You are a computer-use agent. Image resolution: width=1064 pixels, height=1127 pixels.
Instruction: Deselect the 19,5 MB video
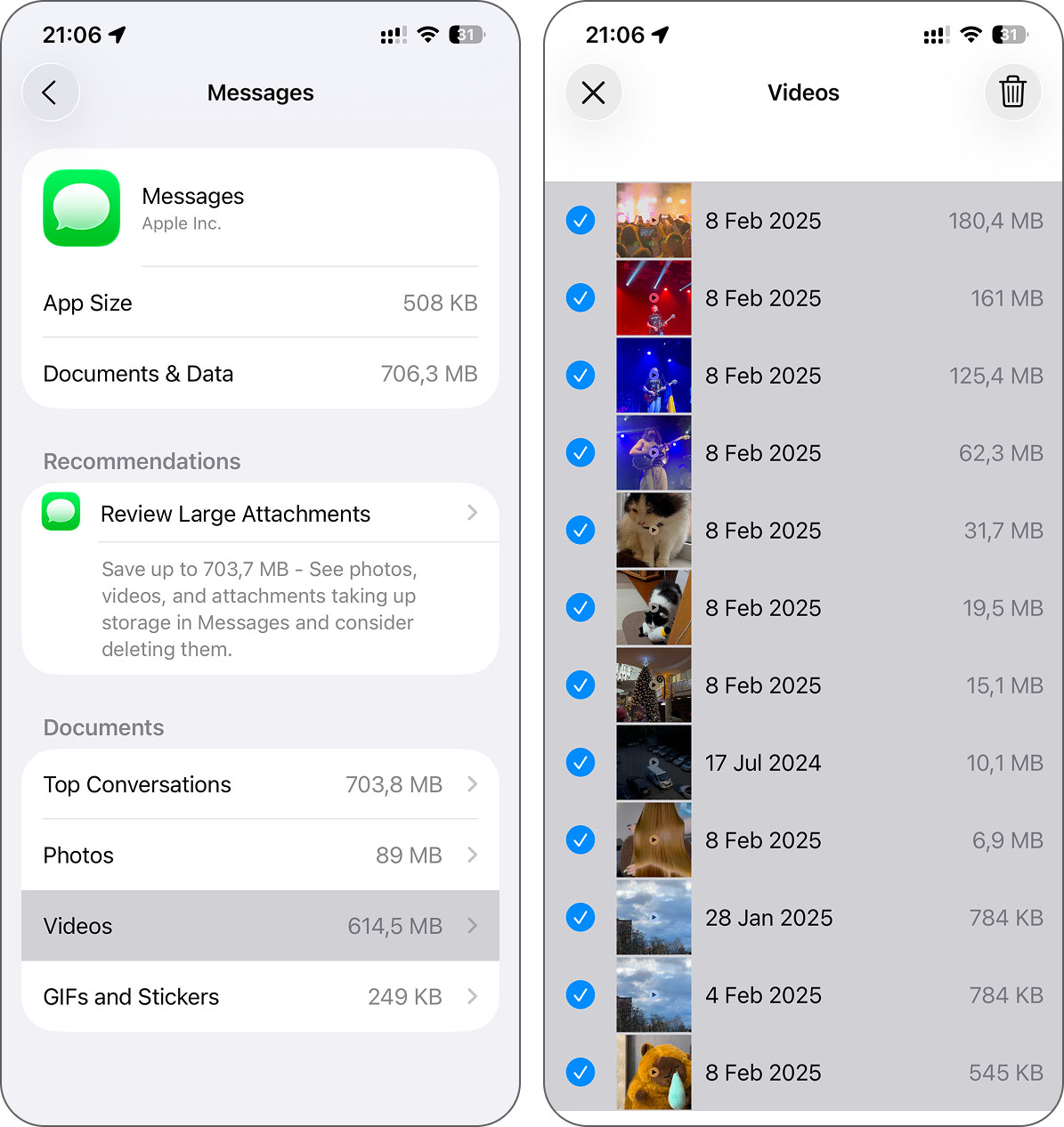pos(581,608)
